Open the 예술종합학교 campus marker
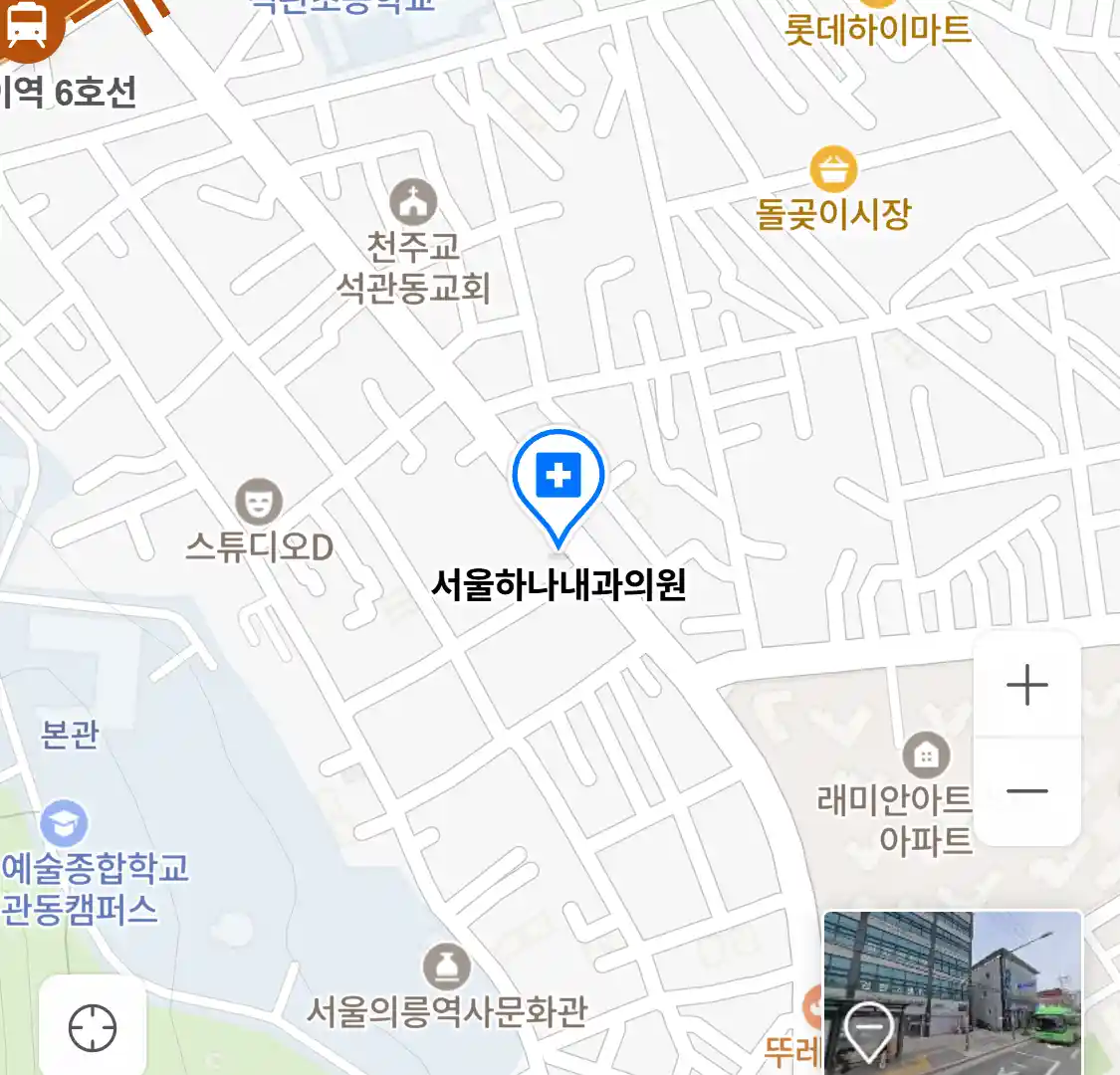The width and height of the screenshot is (1120, 1075). 65,824
